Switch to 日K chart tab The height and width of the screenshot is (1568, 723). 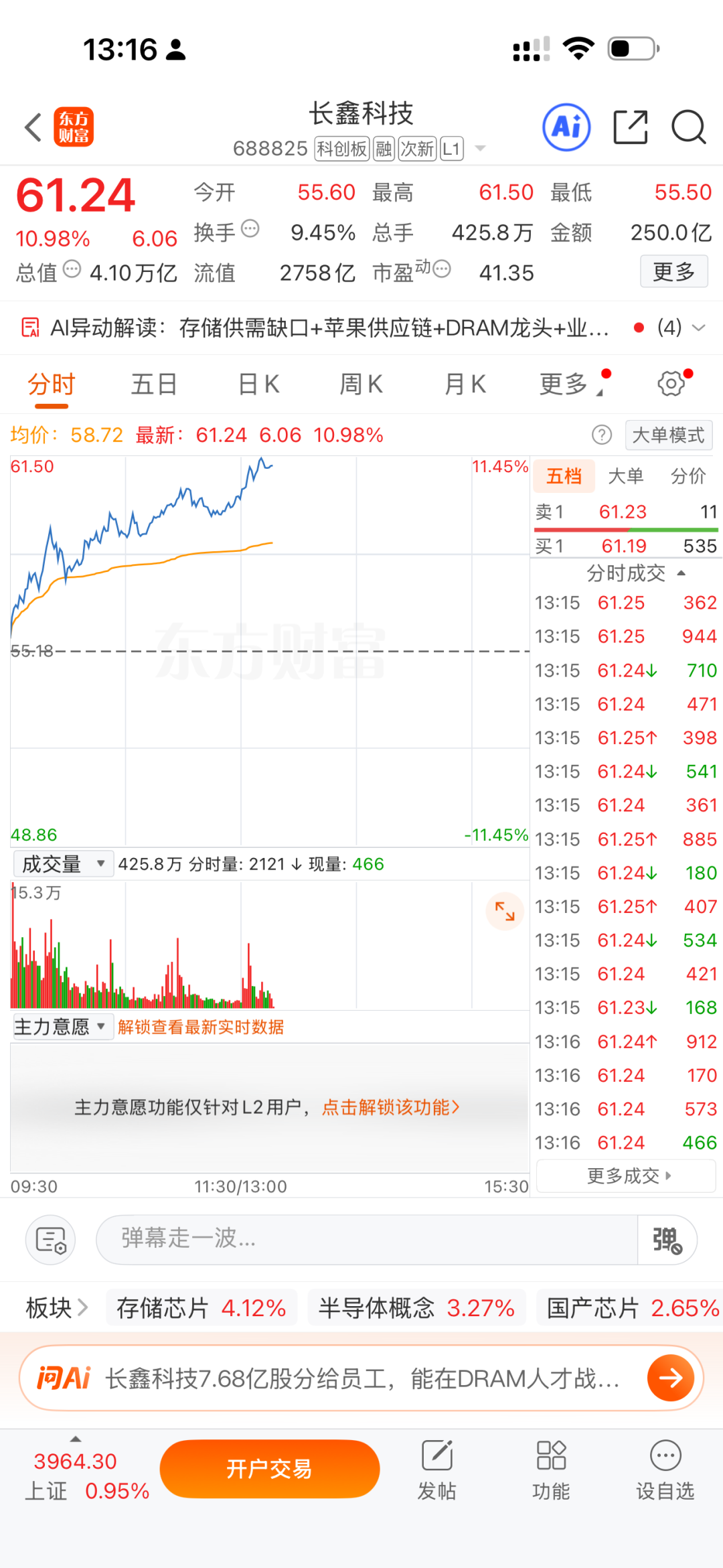[x=259, y=384]
